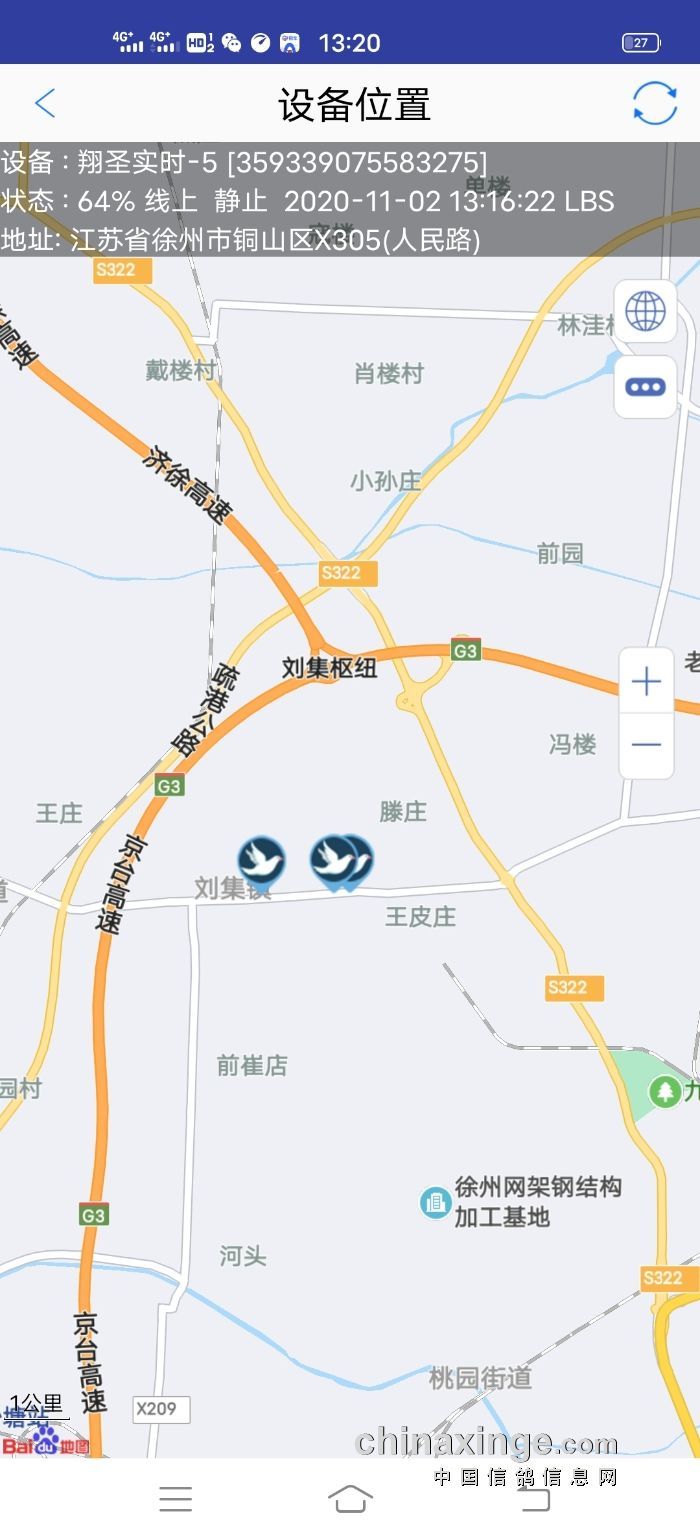Open the three-dot options button on the map

645,387
